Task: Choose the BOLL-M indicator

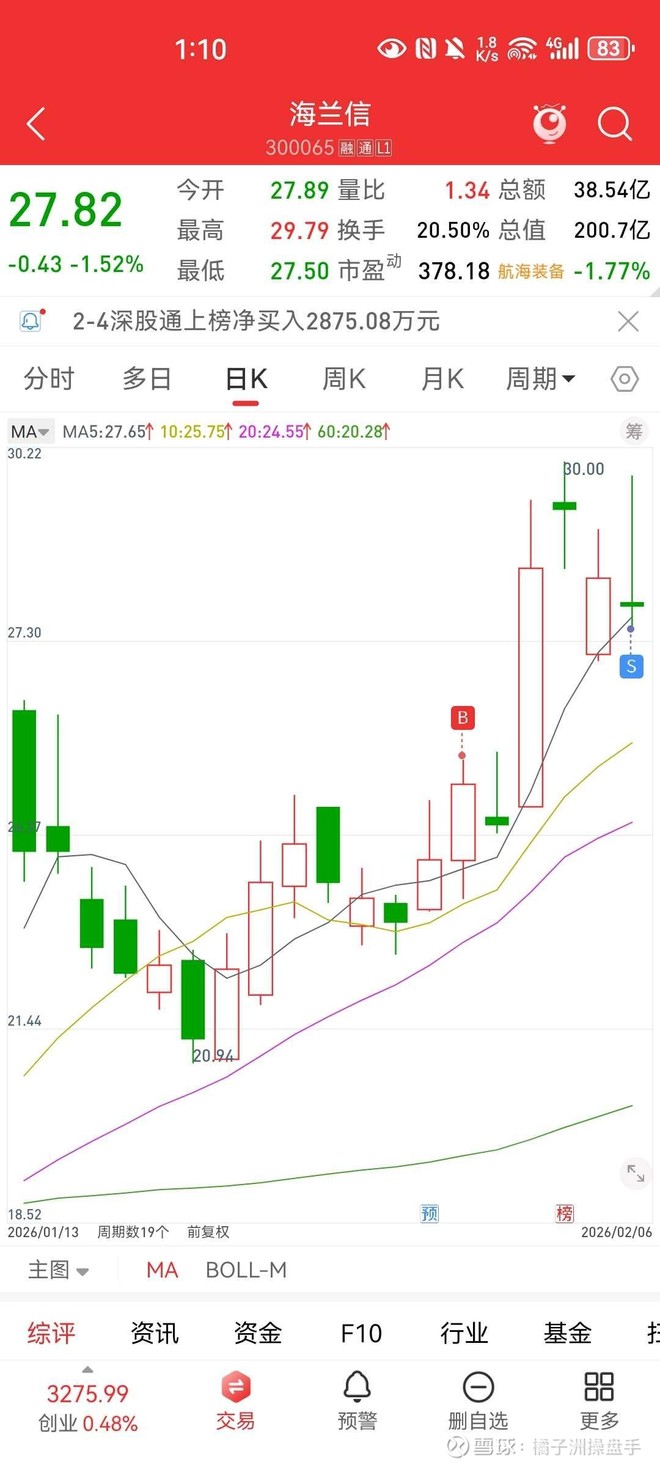Action: [246, 1270]
